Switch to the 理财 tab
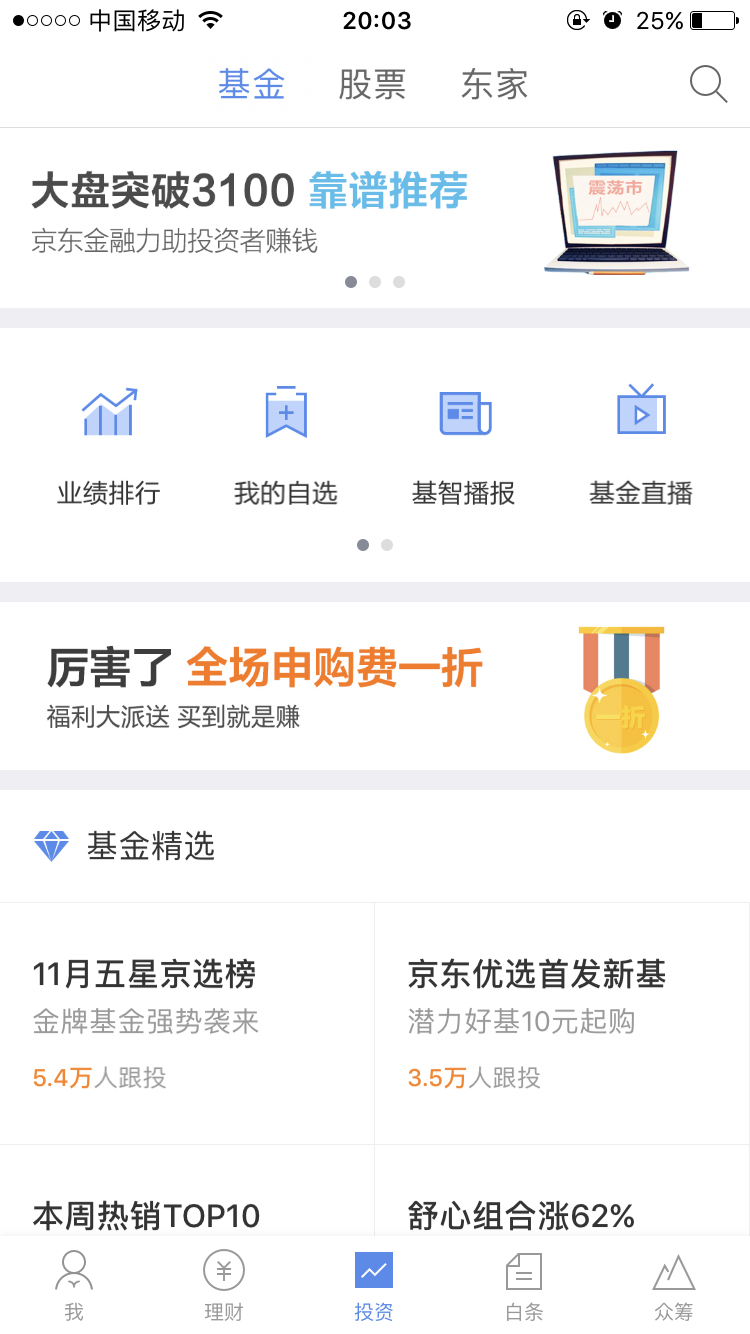 pyautogui.click(x=224, y=1286)
